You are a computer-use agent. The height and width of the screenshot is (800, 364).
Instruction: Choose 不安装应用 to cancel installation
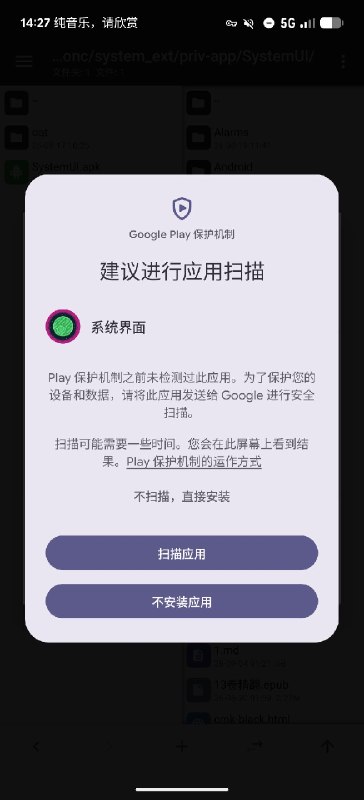coord(182,602)
